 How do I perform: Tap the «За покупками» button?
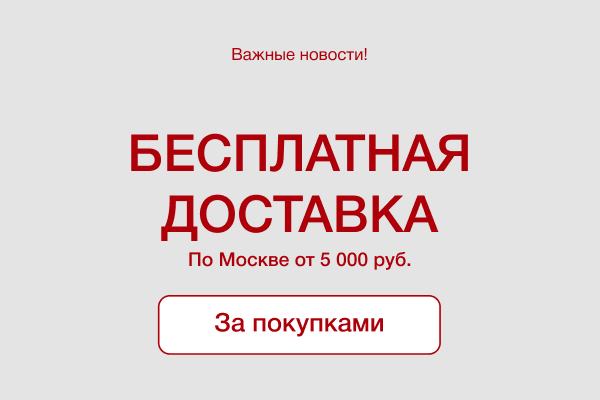pyautogui.click(x=299, y=325)
